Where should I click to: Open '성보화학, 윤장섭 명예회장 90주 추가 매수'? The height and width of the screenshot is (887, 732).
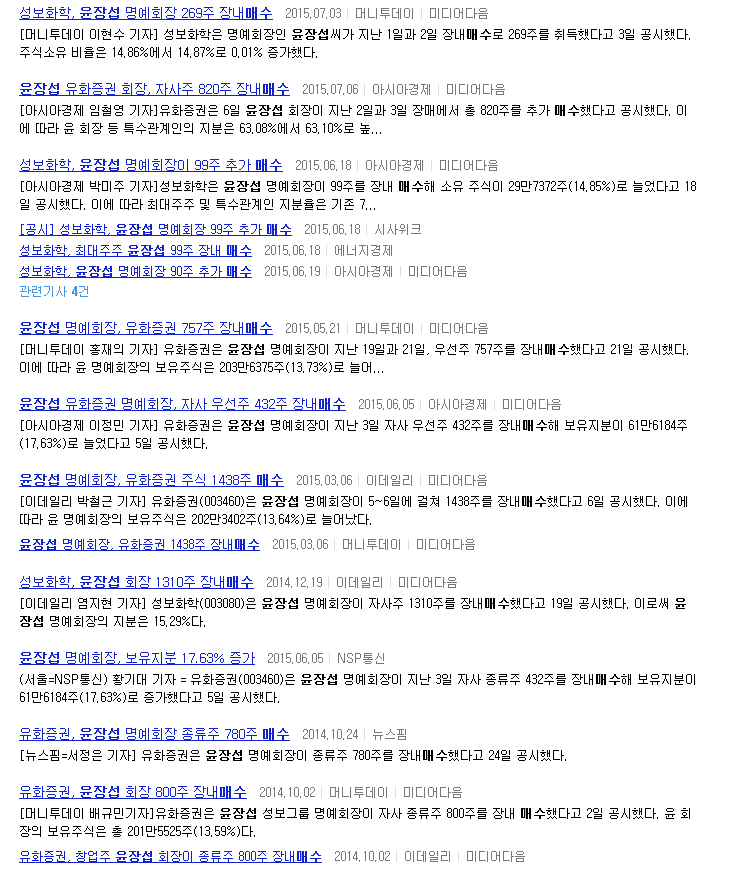pos(135,271)
